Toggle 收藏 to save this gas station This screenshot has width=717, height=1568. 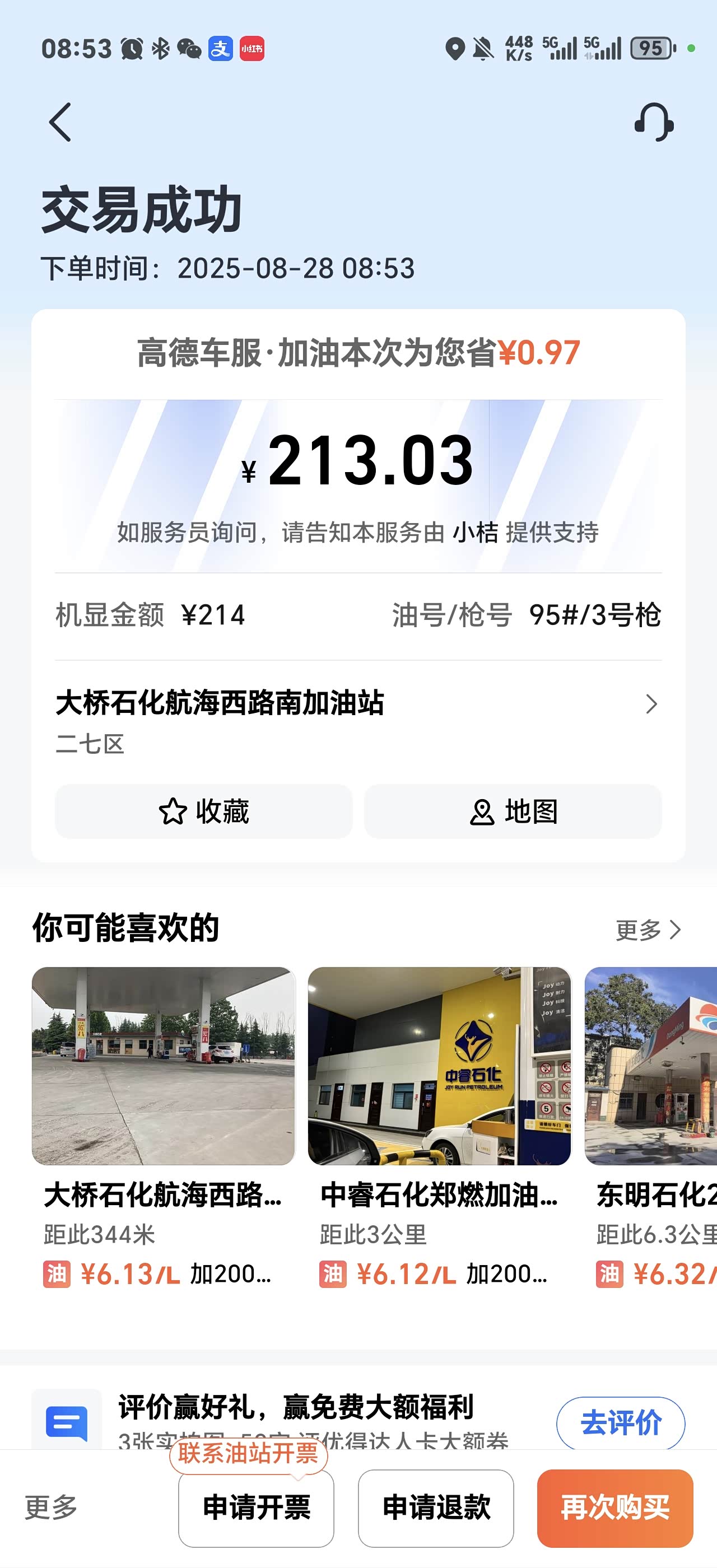203,811
